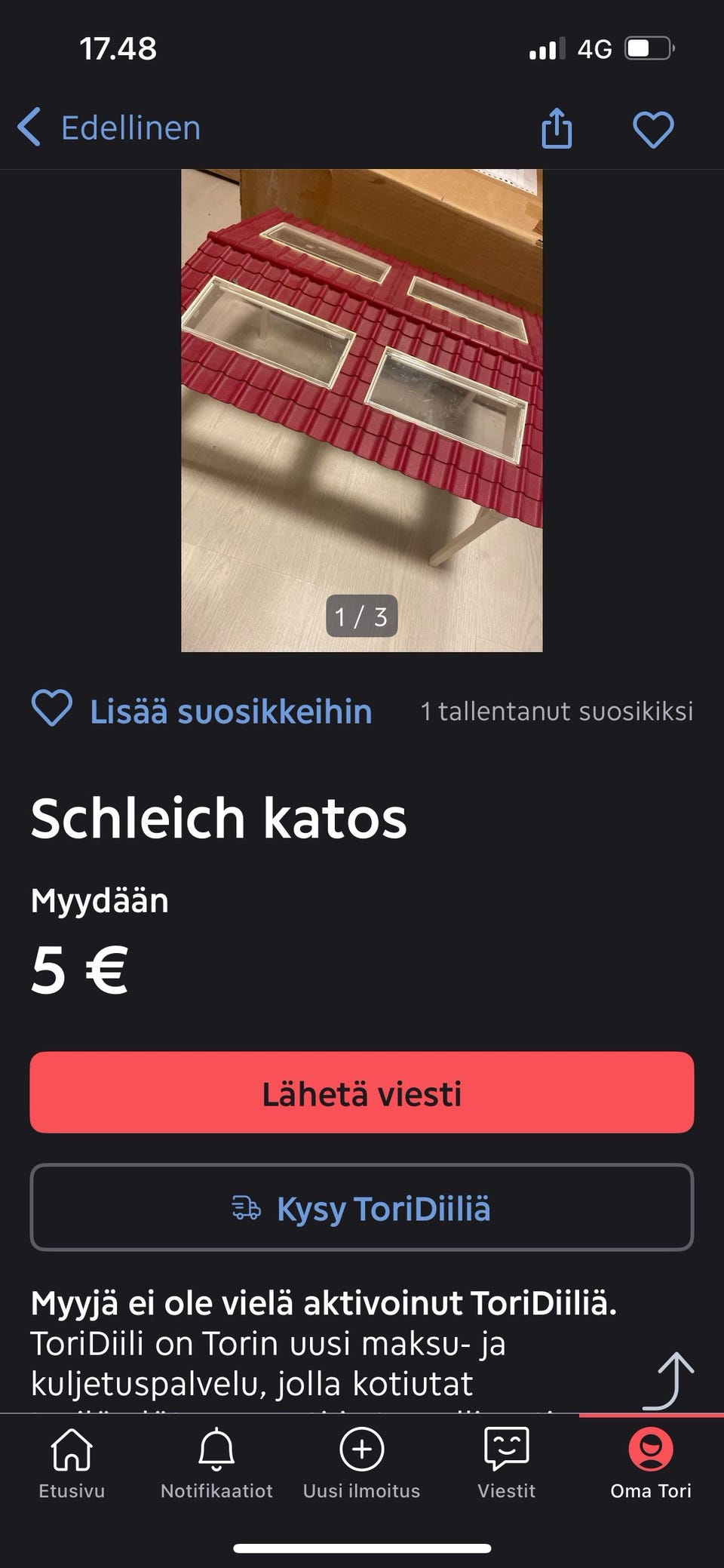Tap the heart icon in the top bar
Image resolution: width=724 pixels, height=1568 pixels.
(653, 128)
